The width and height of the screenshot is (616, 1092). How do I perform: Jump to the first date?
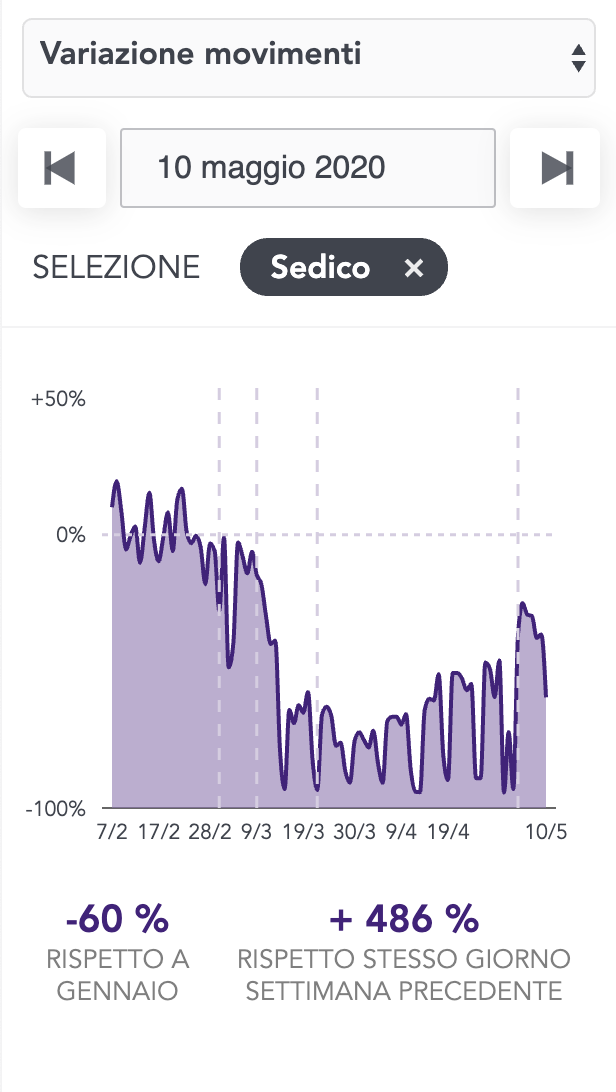tap(60, 168)
